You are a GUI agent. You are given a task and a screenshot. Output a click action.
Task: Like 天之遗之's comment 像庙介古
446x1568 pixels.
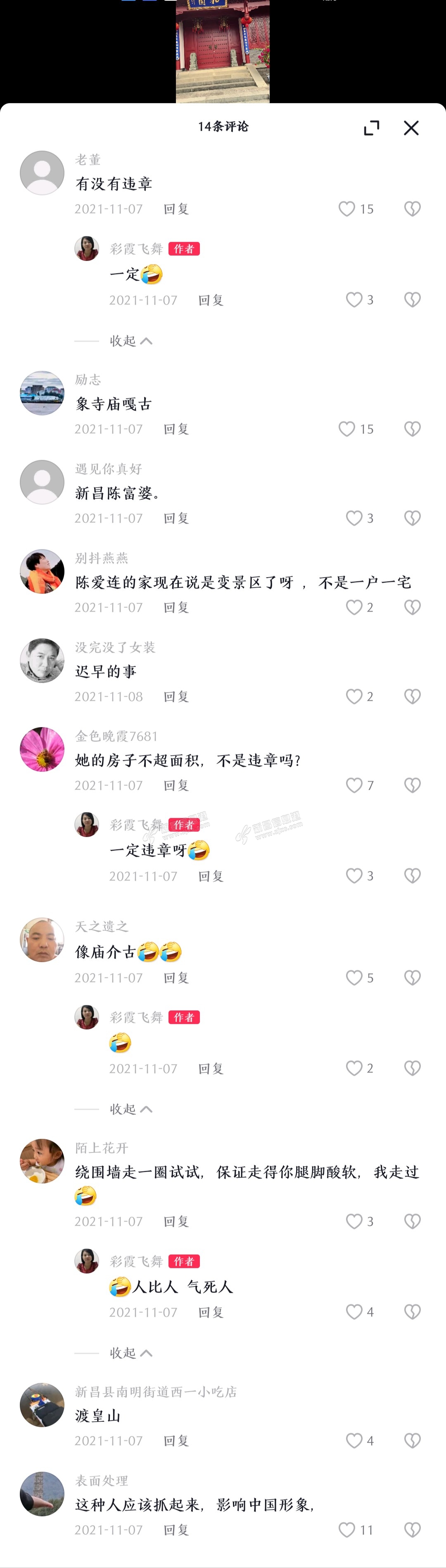tap(354, 977)
